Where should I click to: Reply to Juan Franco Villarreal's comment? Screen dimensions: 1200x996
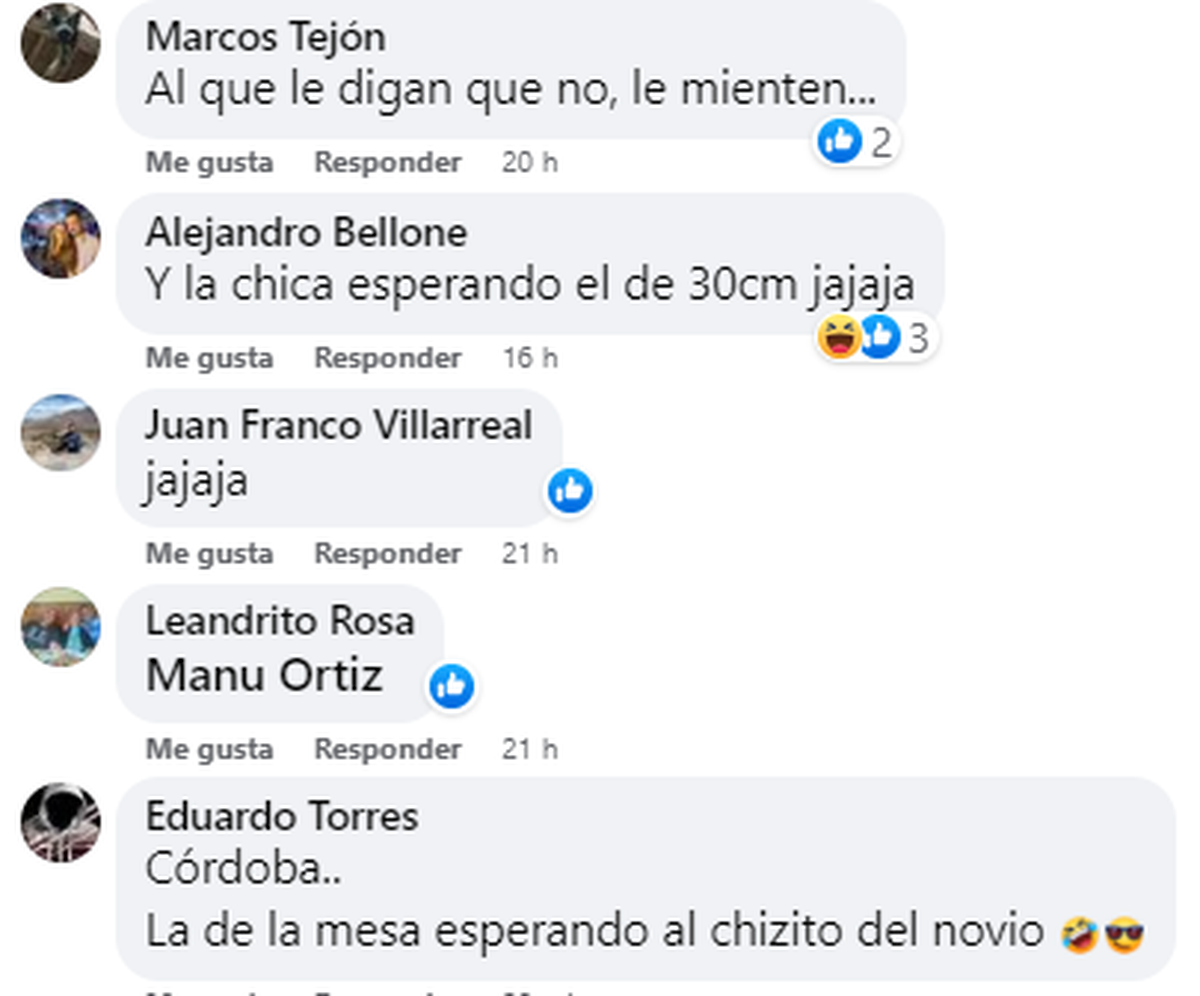(387, 553)
